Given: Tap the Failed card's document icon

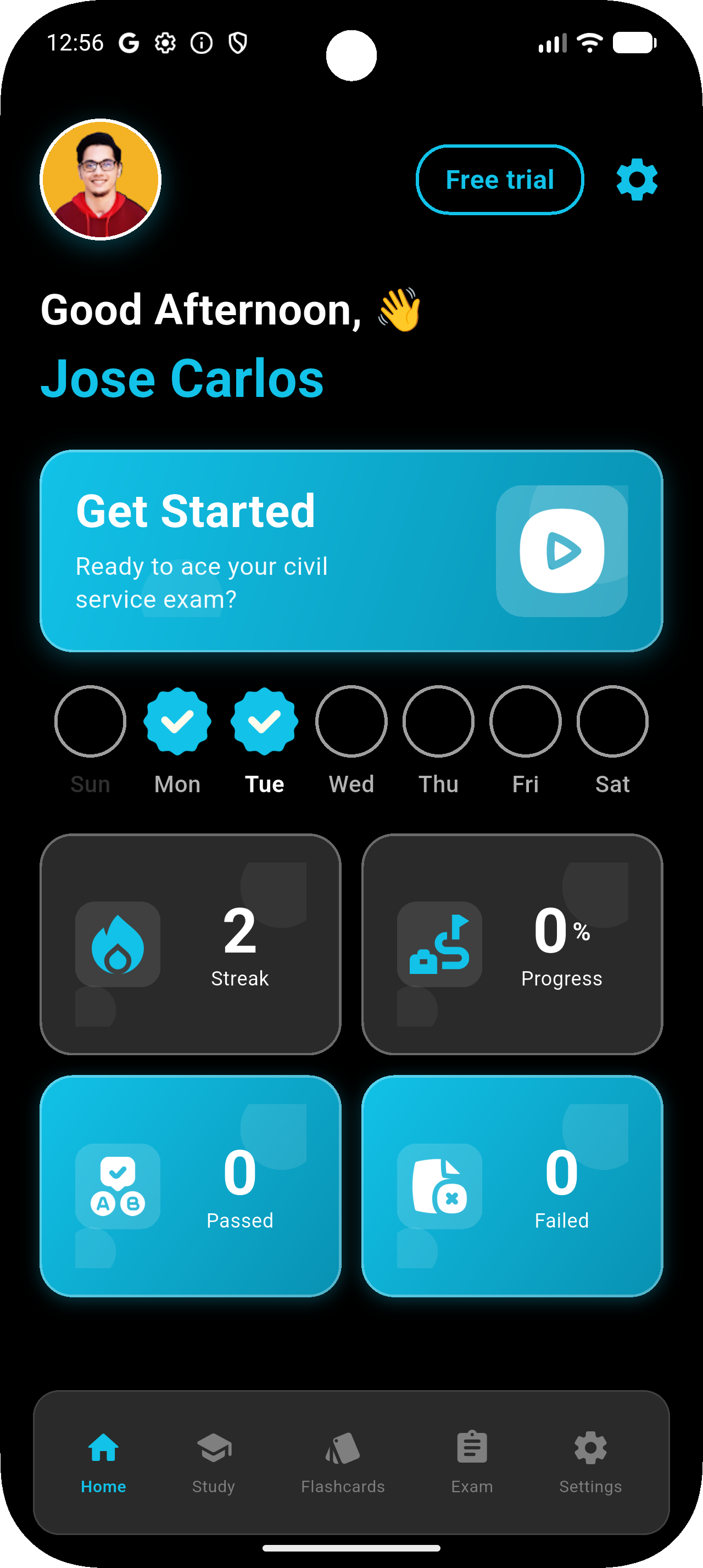Looking at the screenshot, I should pos(440,1184).
